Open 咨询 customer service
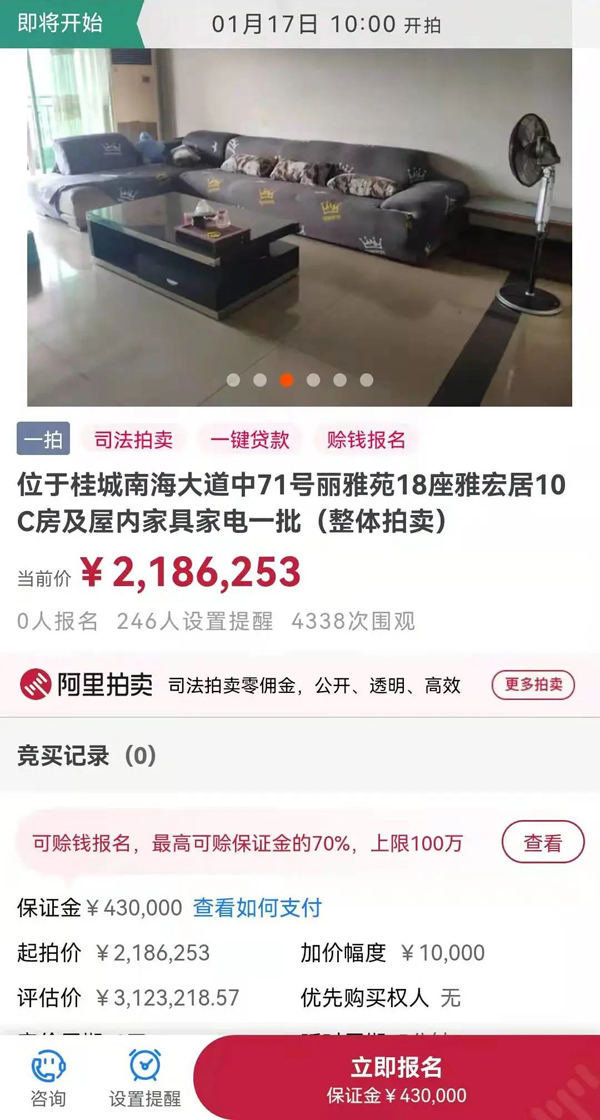Screen dimensions: 600x1120 coord(48,1078)
